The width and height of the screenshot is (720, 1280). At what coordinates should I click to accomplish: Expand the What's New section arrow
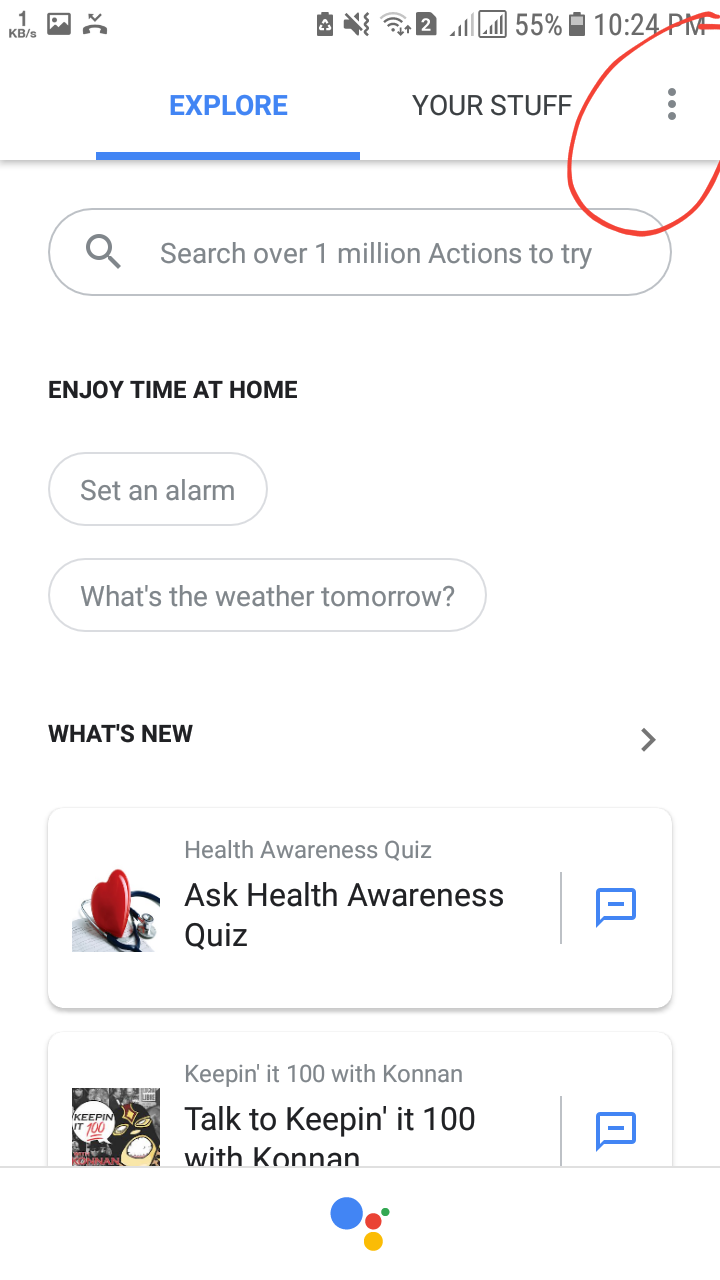click(648, 739)
